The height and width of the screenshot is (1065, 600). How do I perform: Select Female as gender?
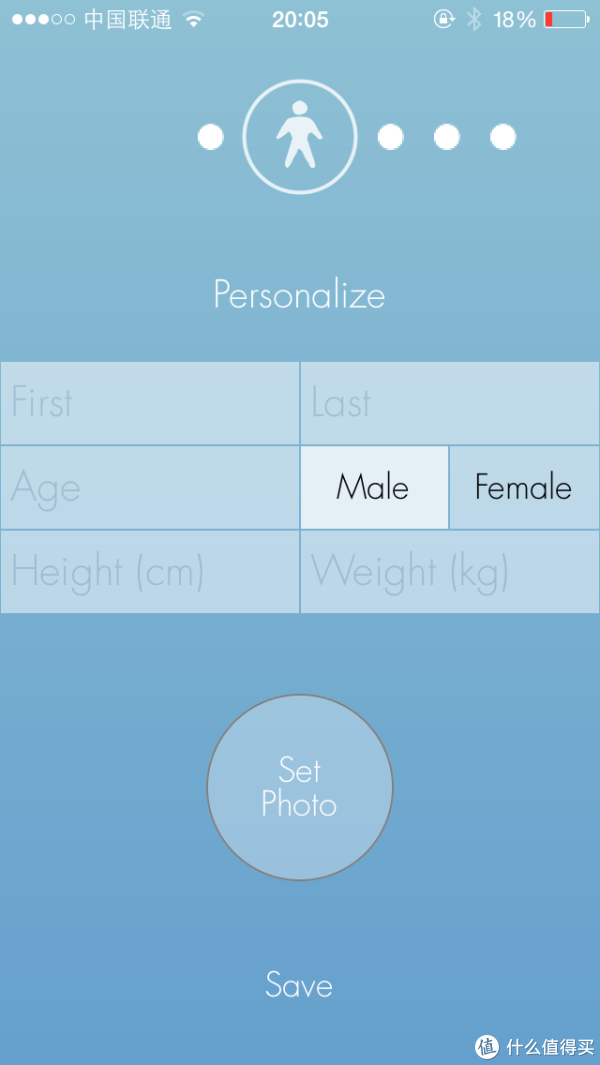tap(525, 488)
